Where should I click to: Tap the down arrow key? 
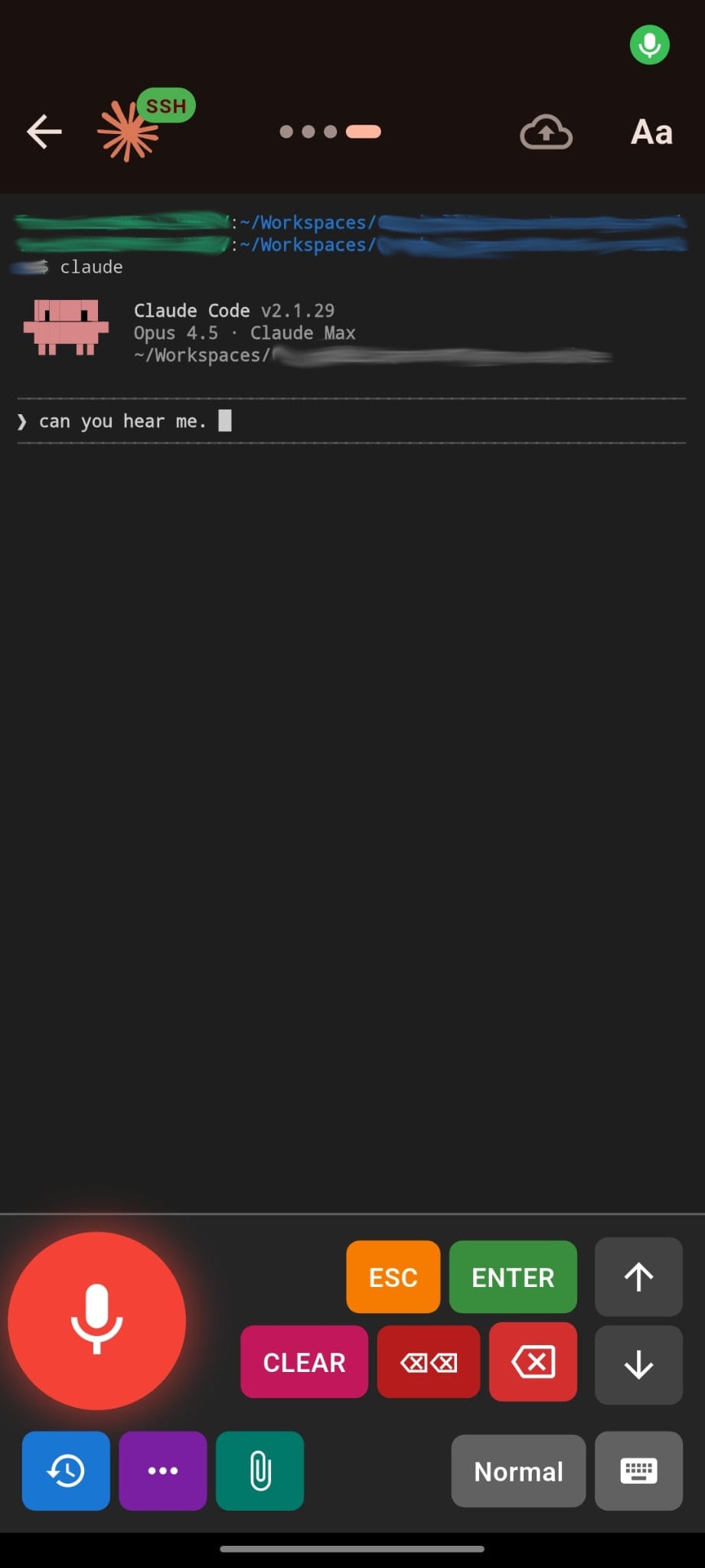[x=638, y=1364]
